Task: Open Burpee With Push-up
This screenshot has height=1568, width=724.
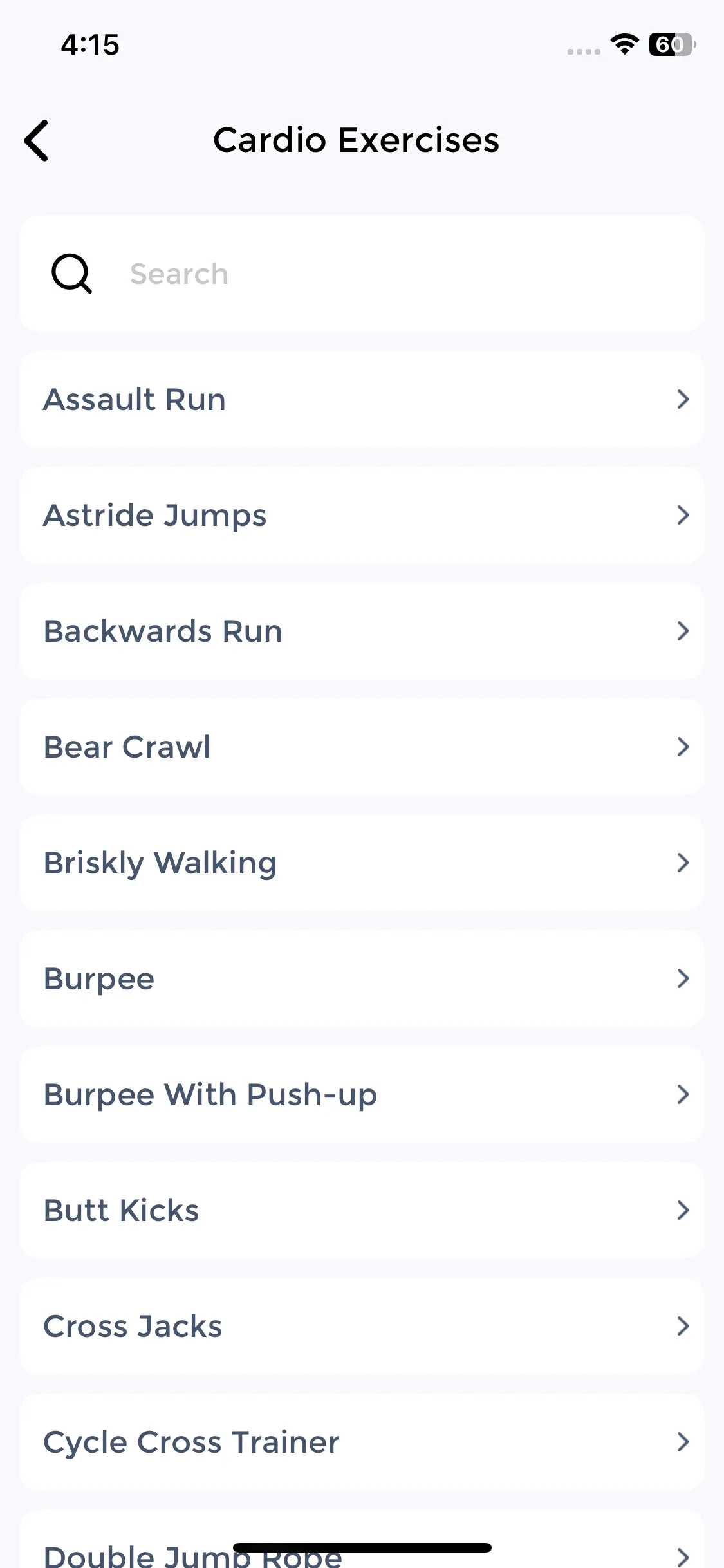Action: coord(360,1094)
